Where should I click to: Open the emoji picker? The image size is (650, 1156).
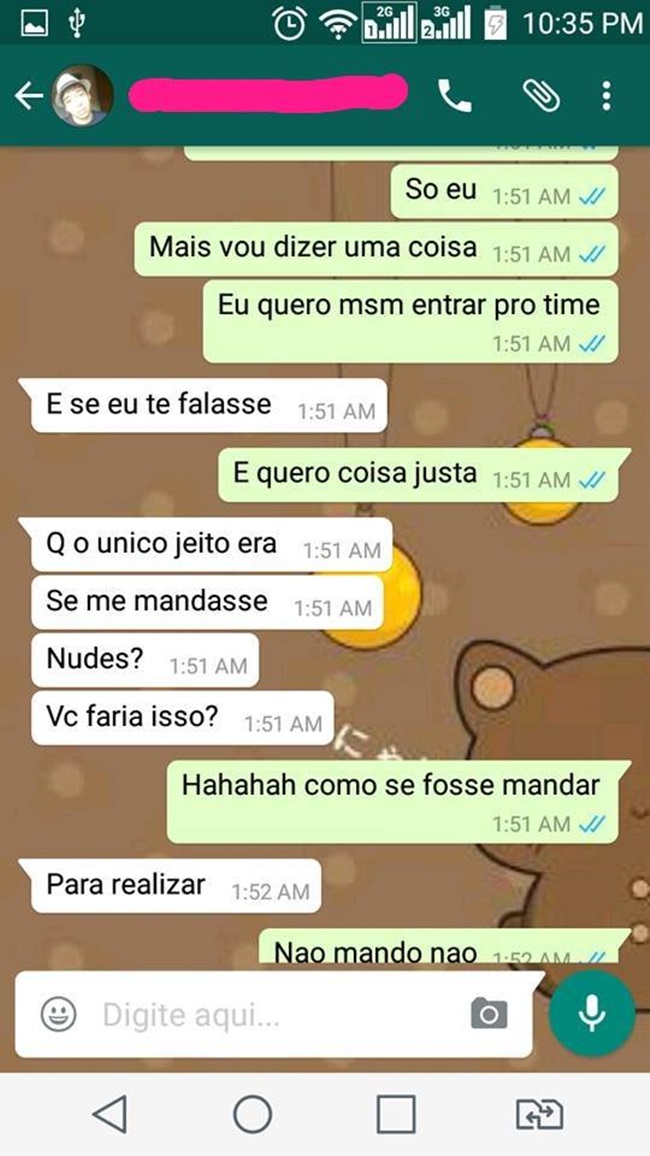[x=57, y=1014]
